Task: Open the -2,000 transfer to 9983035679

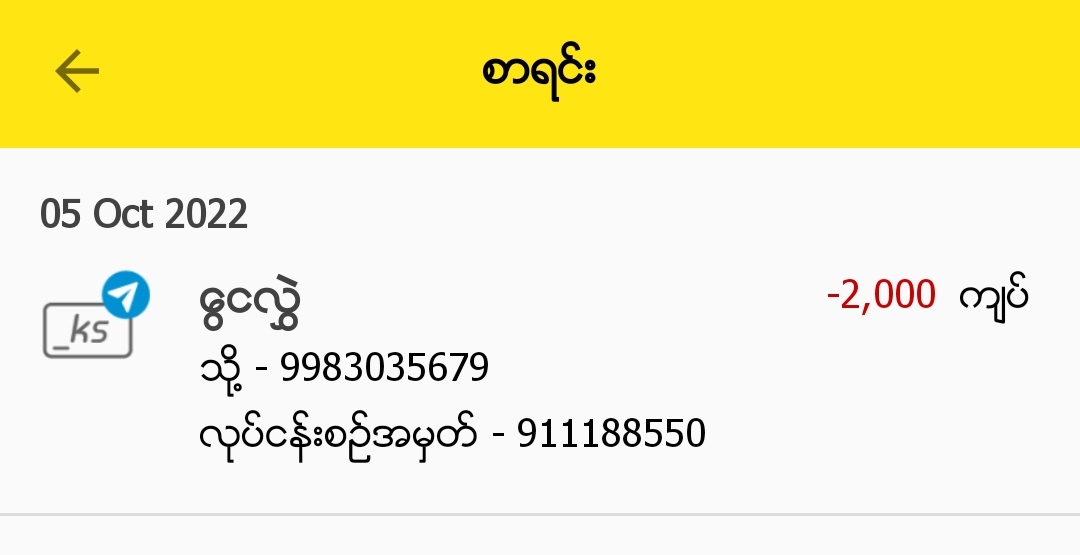Action: (x=540, y=365)
